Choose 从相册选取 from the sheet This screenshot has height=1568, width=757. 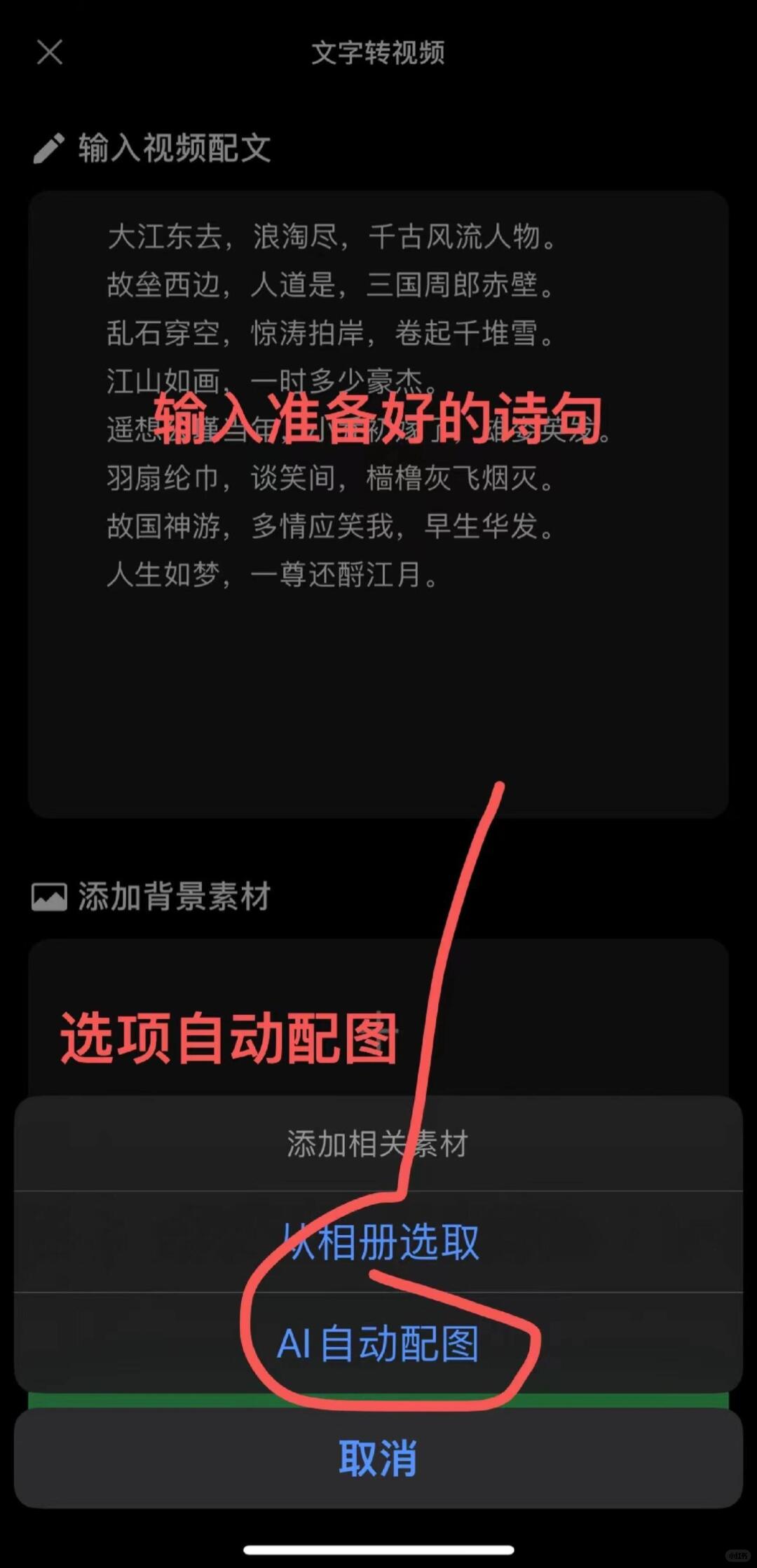[379, 1243]
